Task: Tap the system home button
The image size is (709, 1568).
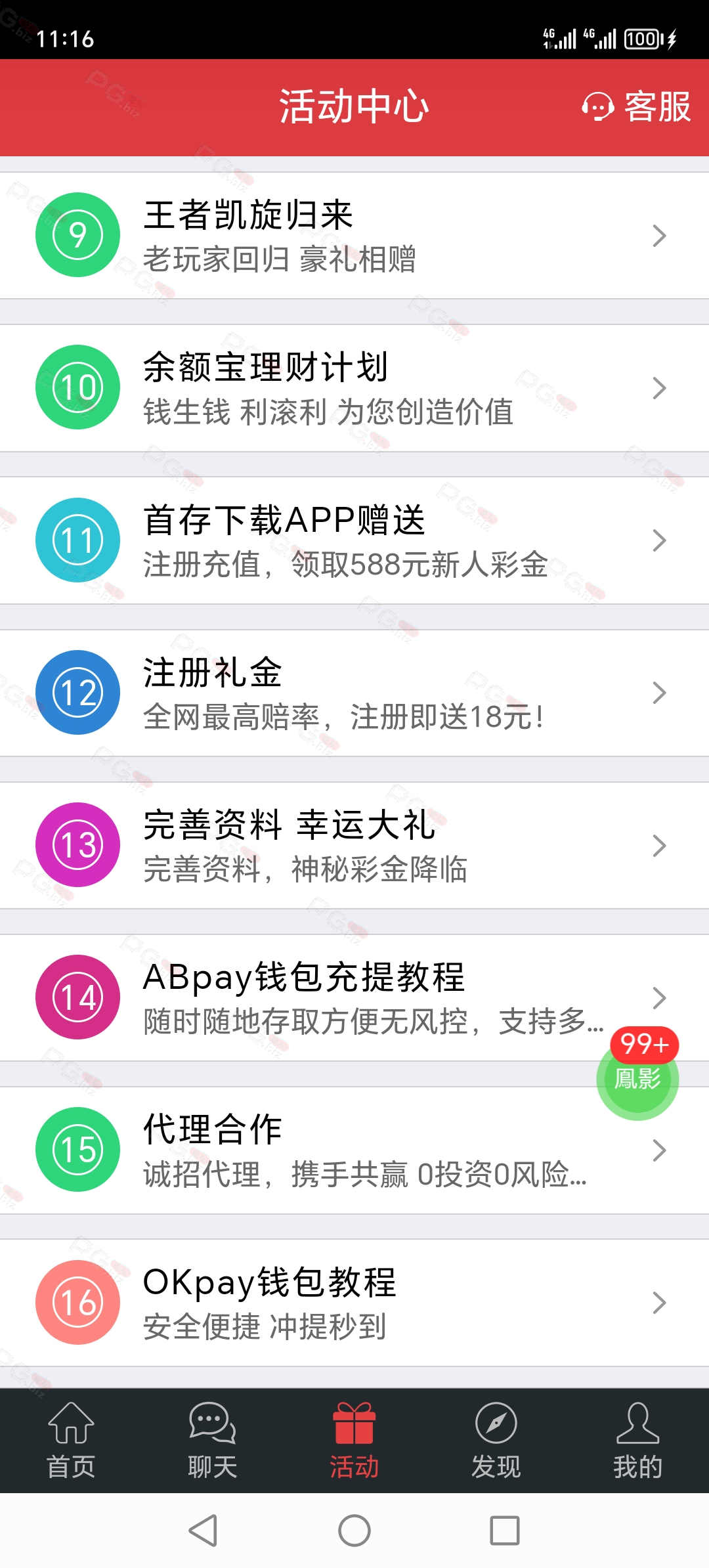Action: (354, 1531)
